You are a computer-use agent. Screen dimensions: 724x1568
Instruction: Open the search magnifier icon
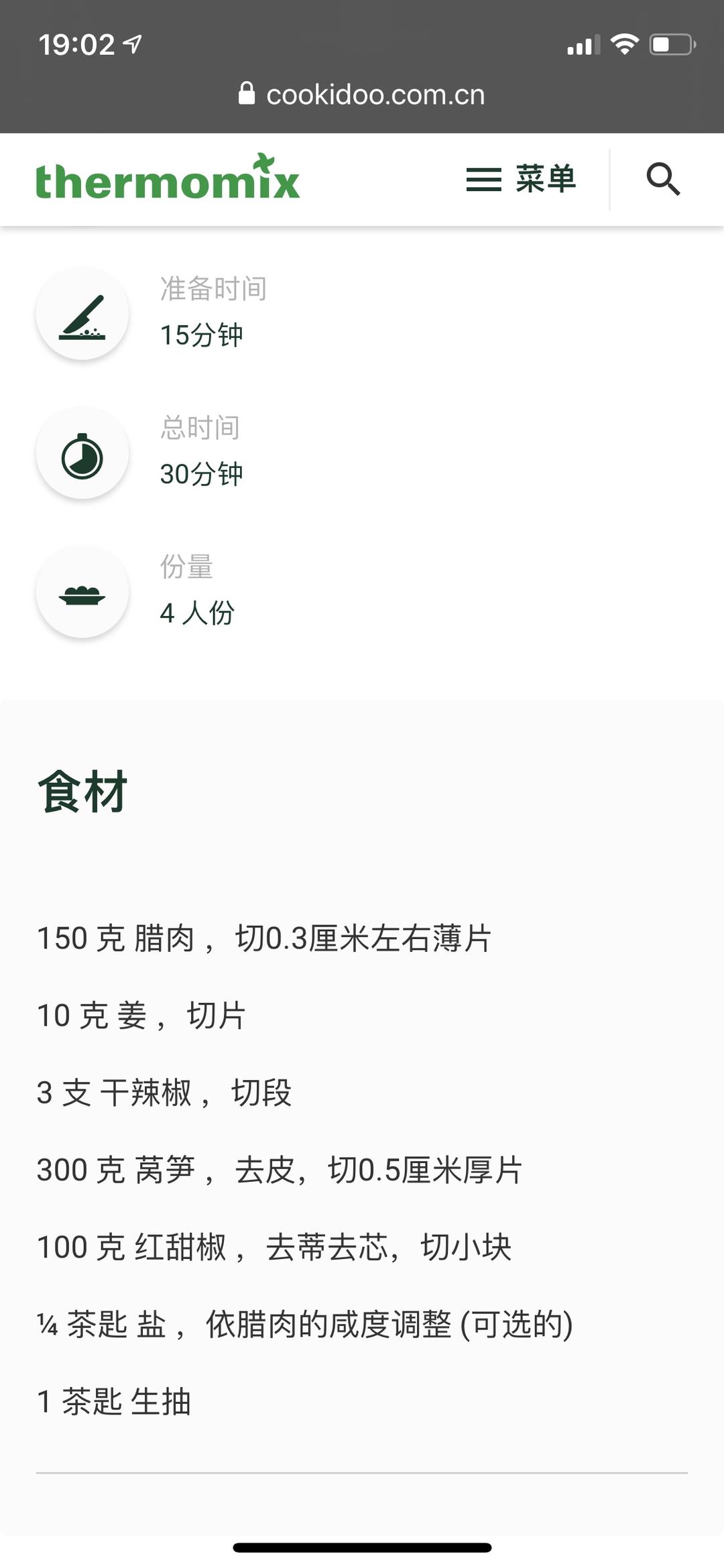[x=663, y=180]
